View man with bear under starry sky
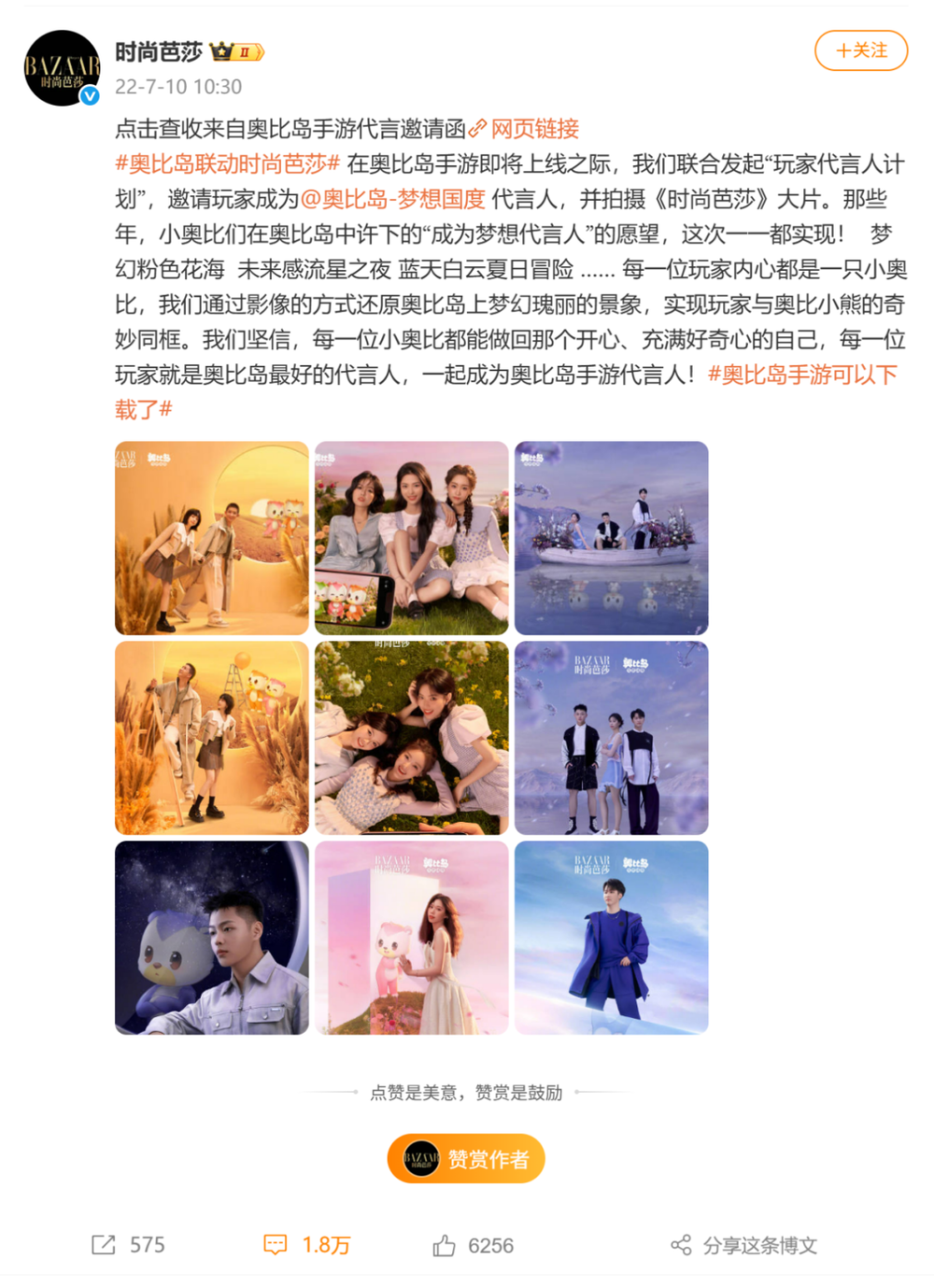934x1288 pixels. coord(212,938)
